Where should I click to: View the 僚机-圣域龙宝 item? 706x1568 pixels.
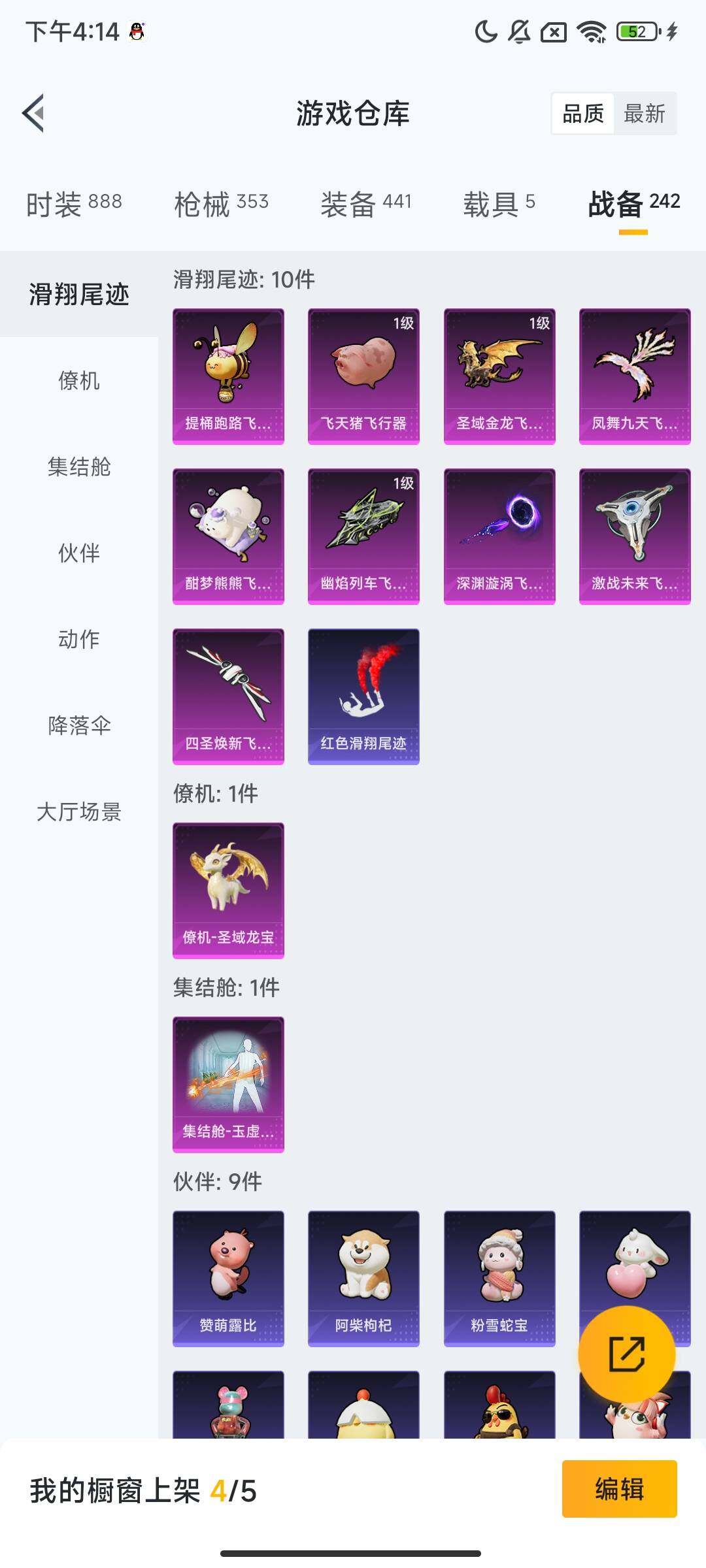click(x=228, y=890)
